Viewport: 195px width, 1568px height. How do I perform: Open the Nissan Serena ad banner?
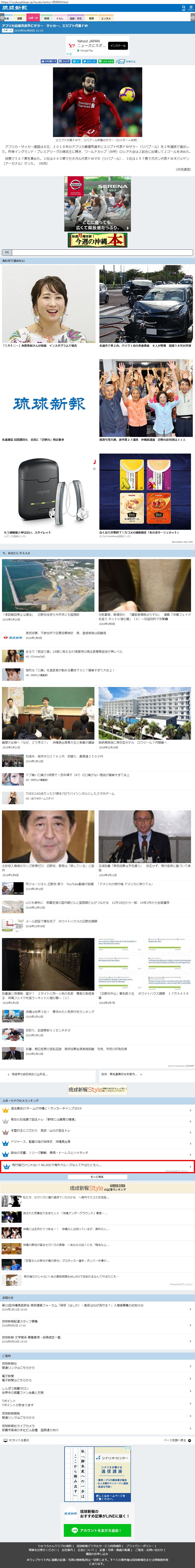[x=98, y=204]
